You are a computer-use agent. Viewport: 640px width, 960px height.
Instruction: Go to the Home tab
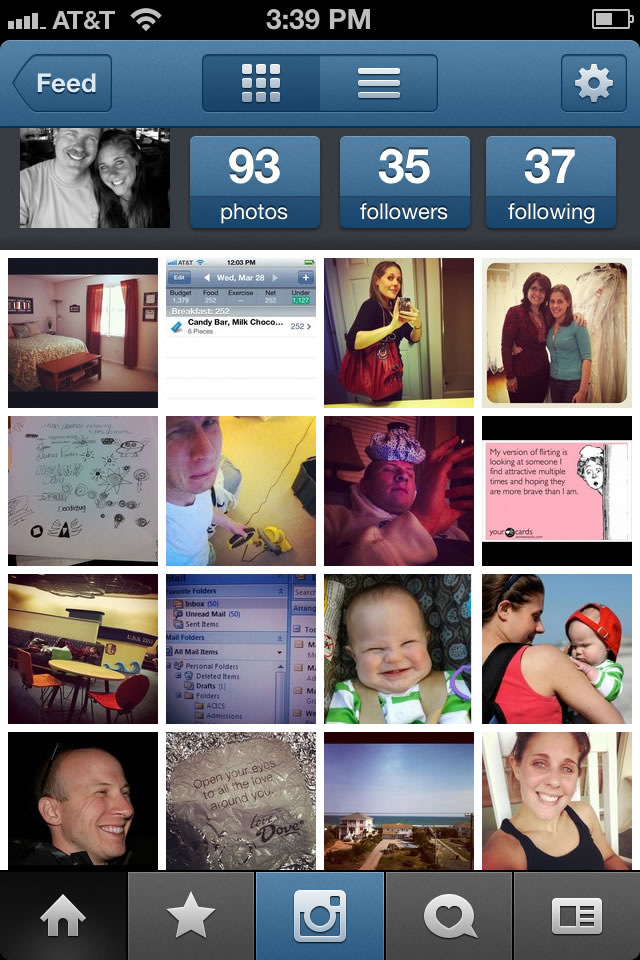(x=63, y=916)
